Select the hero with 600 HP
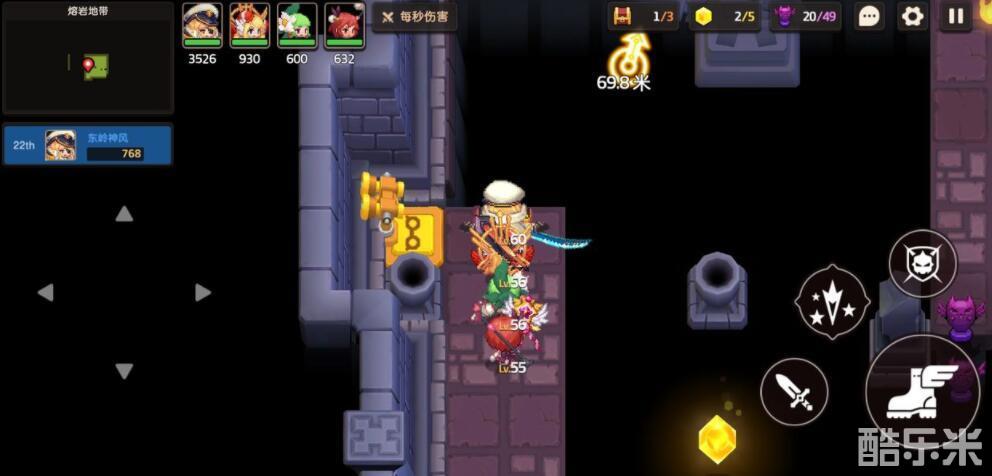Screen dimensions: 992x476 [297, 25]
